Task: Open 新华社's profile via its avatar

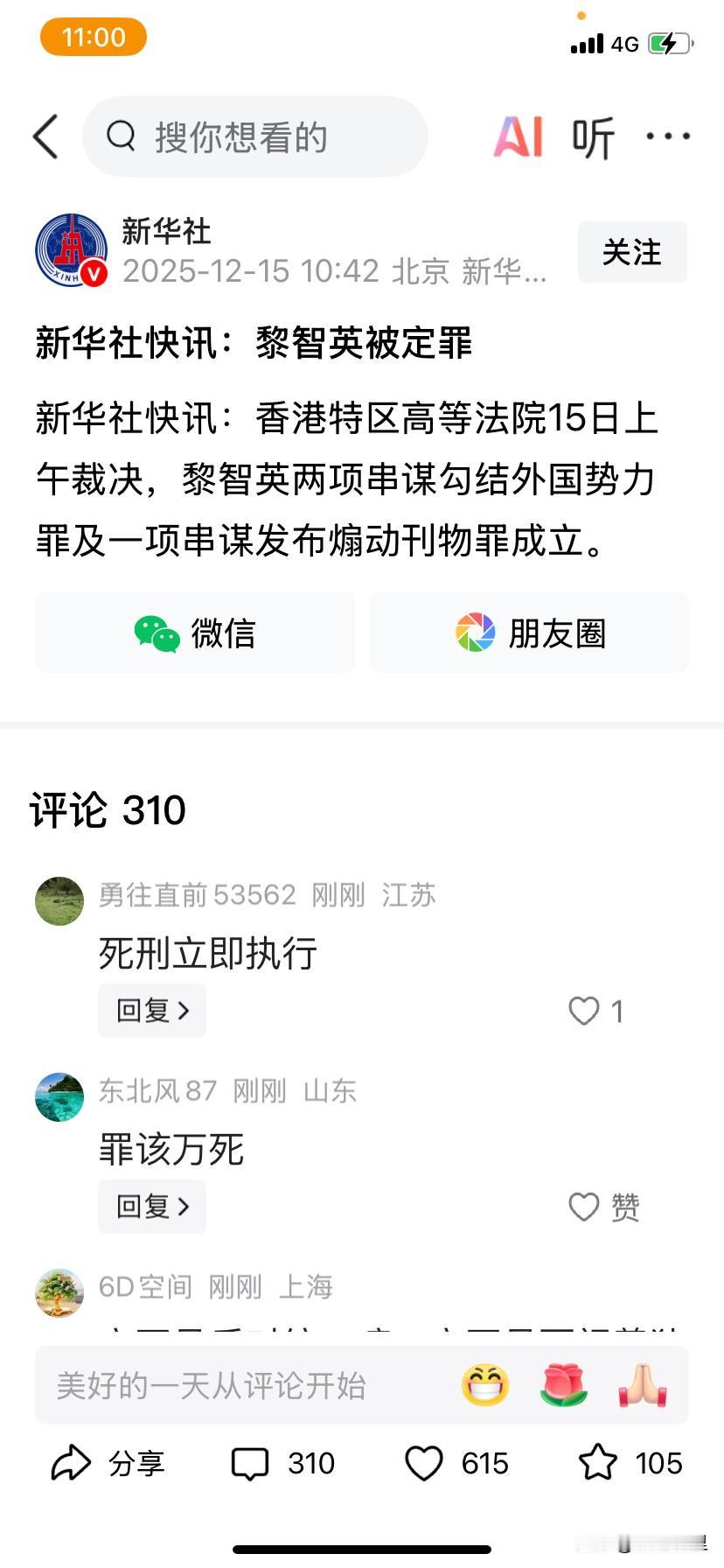Action: coord(71,250)
